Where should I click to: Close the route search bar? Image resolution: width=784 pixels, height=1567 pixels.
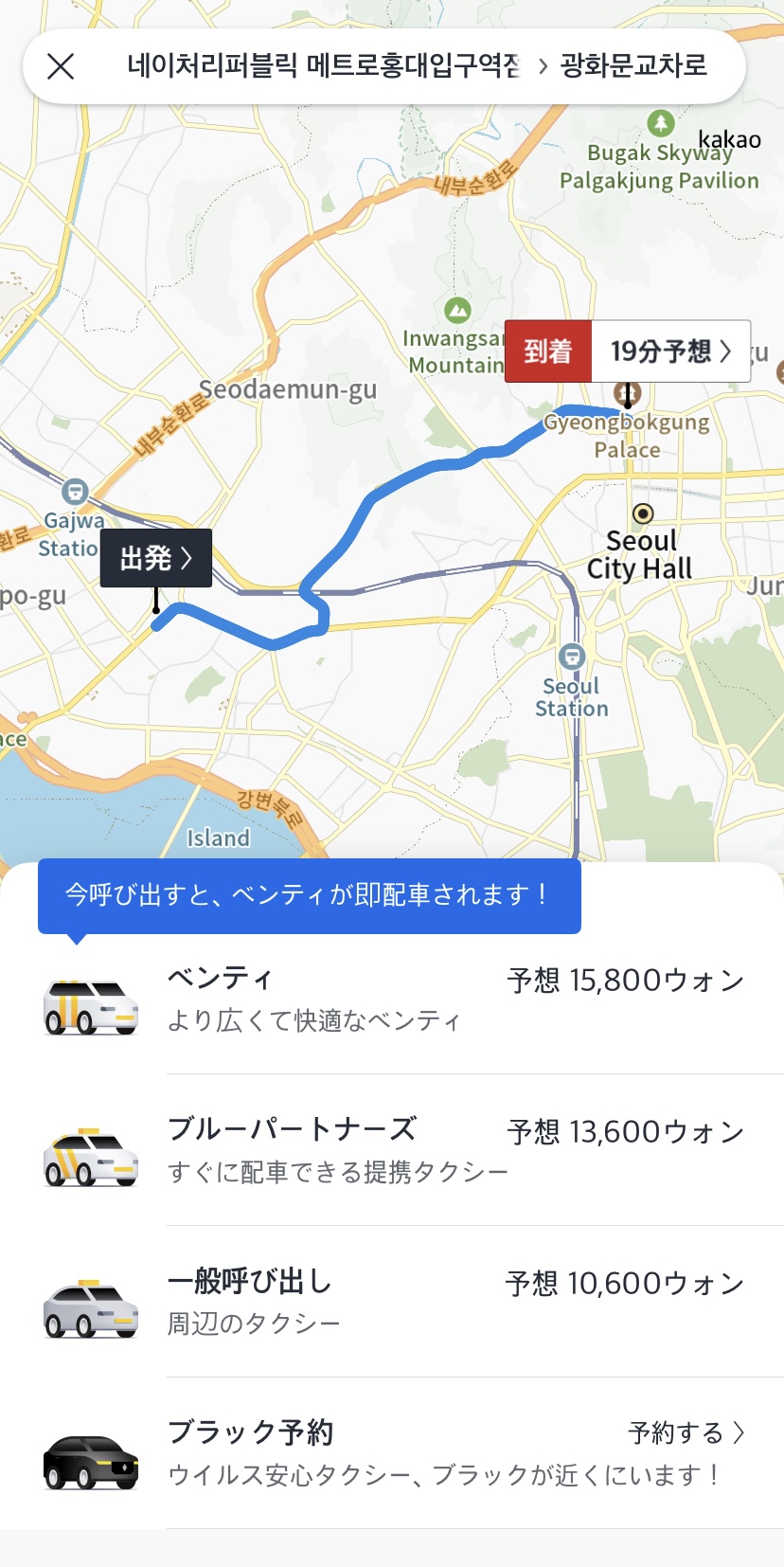[x=61, y=66]
